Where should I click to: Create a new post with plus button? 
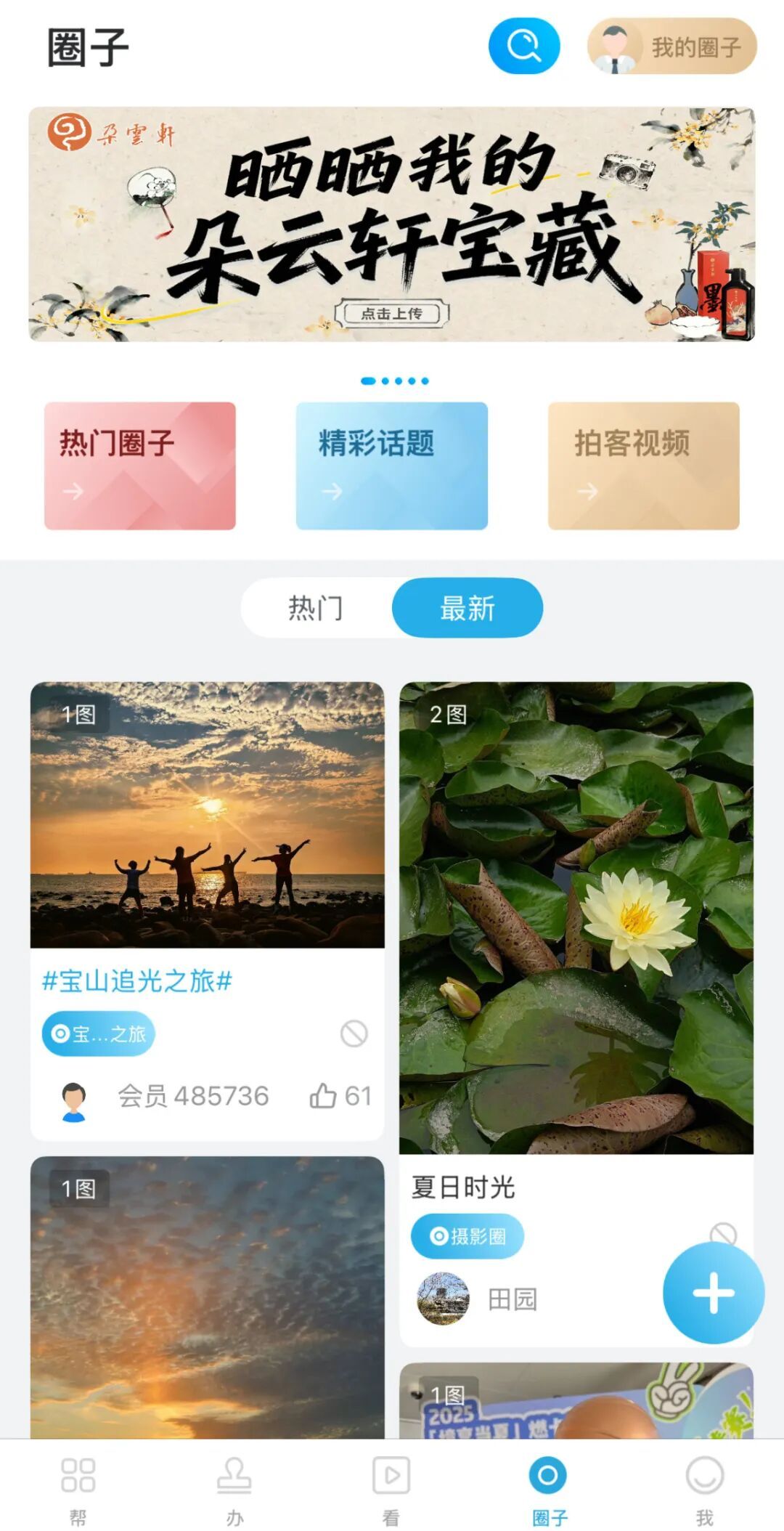coord(713,1293)
